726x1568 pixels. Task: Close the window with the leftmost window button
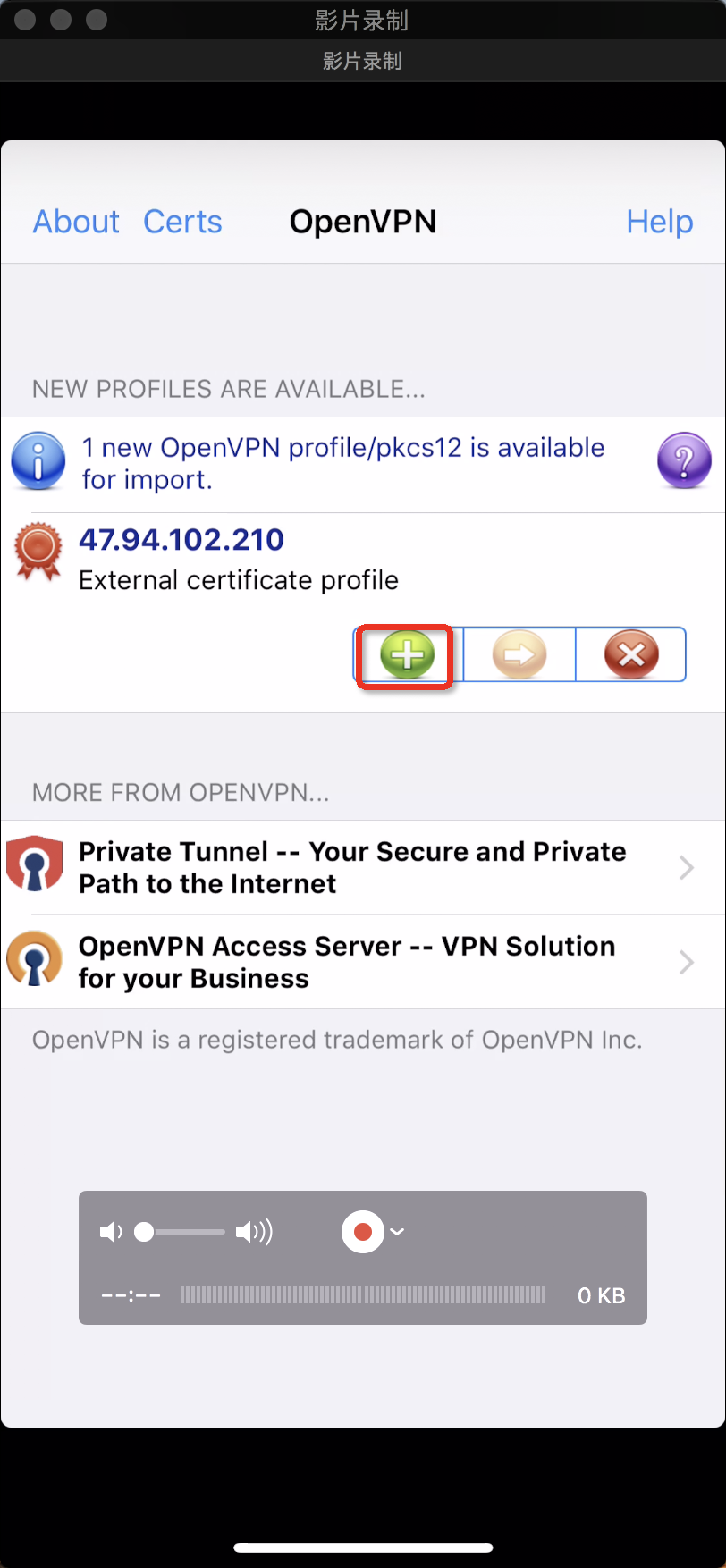click(25, 20)
